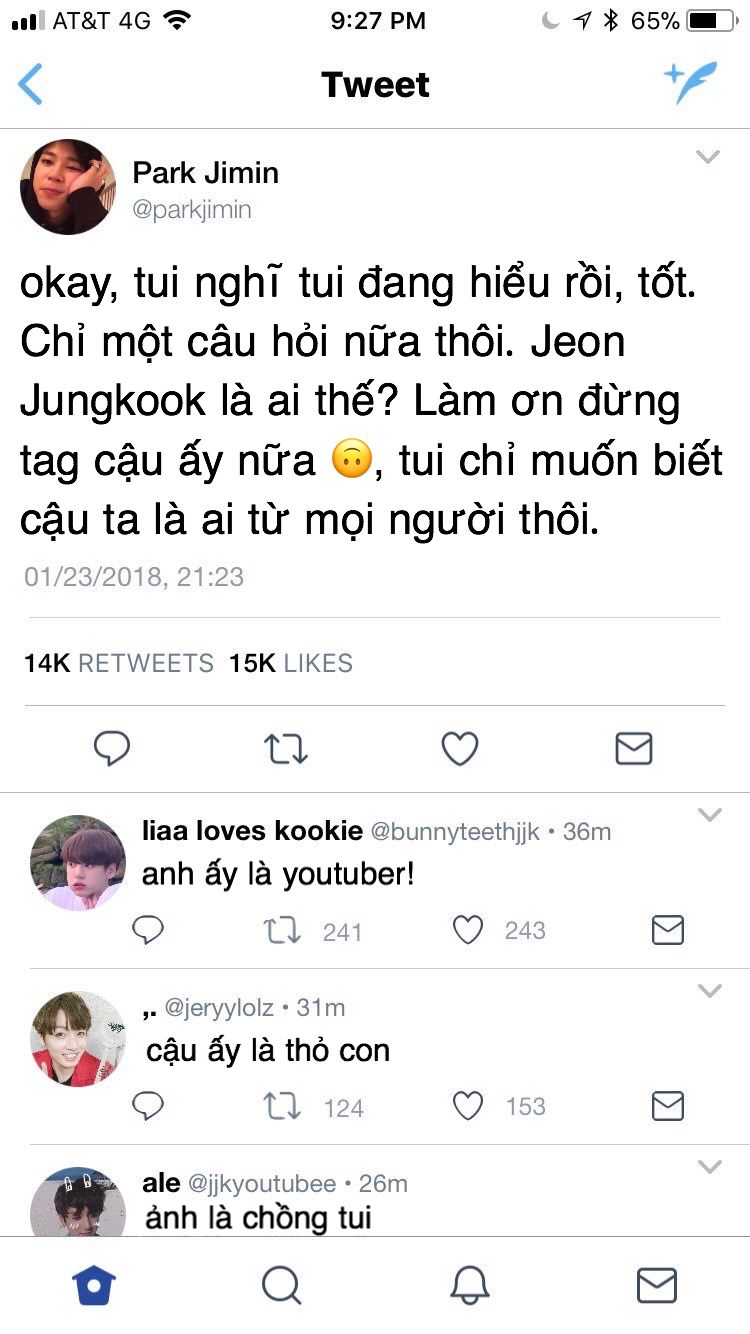Retweet the reply from liaa loves kookie
The height and width of the screenshot is (1334, 750).
(281, 932)
